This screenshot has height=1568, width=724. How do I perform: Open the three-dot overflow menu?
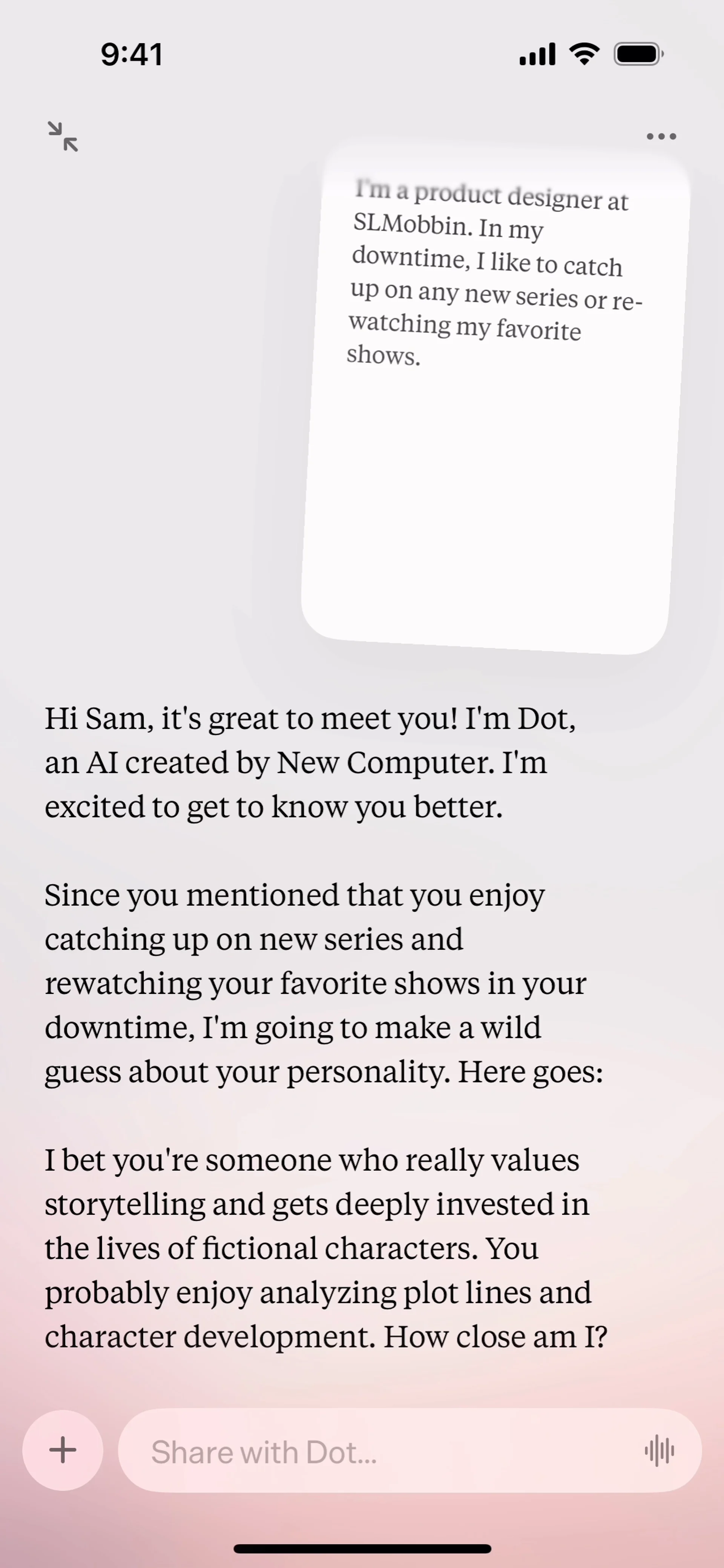click(x=661, y=136)
